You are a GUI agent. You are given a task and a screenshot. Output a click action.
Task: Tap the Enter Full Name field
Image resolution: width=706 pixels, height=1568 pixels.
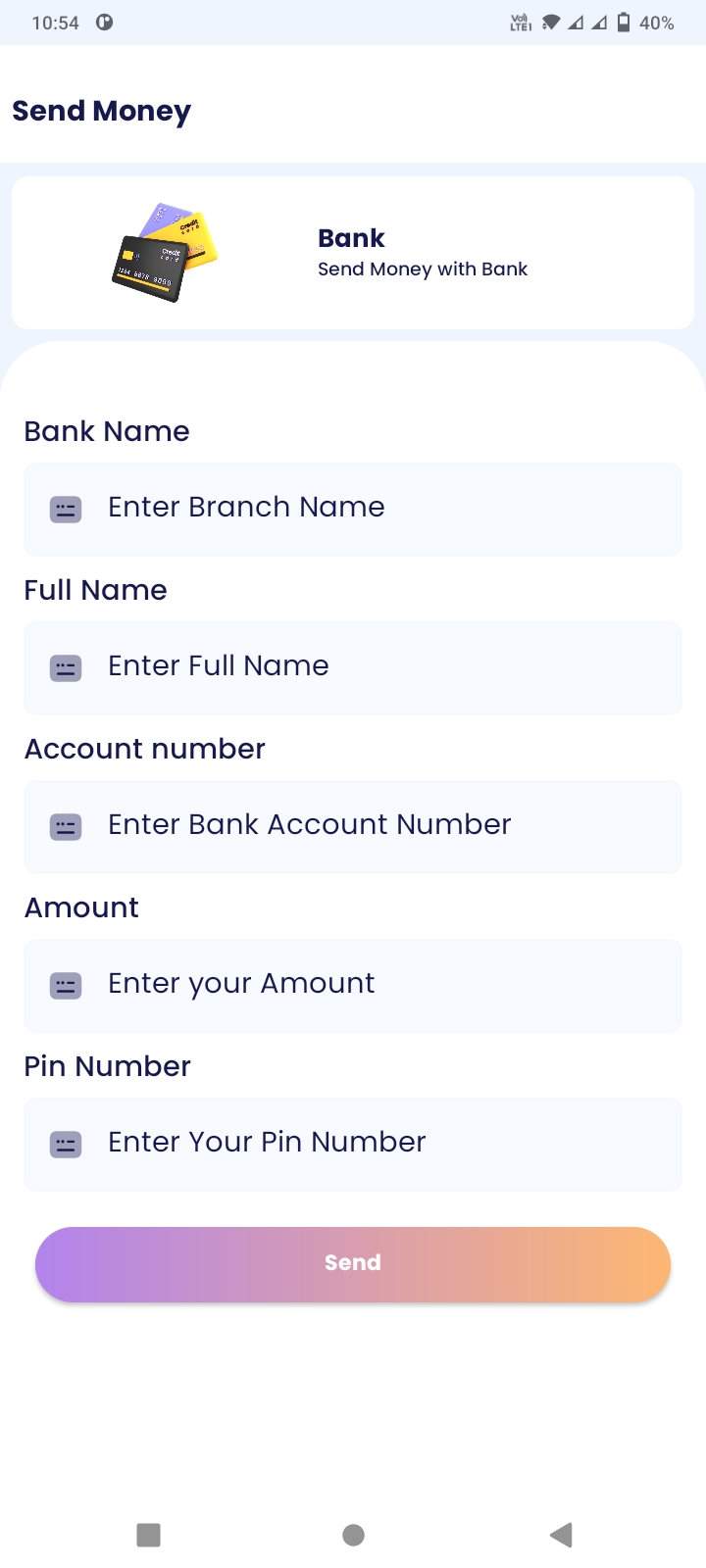click(x=353, y=667)
